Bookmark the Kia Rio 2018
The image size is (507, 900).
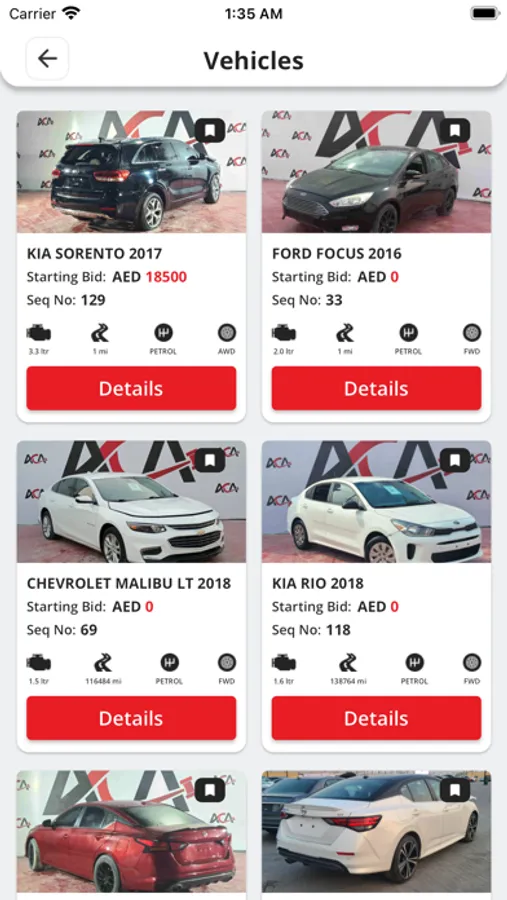455,460
